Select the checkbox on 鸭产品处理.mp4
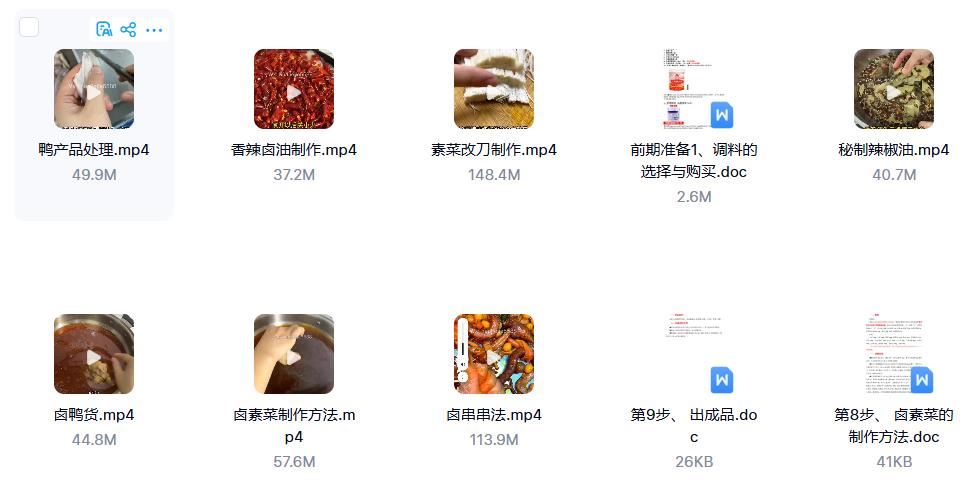This screenshot has width=964, height=502. click(29, 28)
